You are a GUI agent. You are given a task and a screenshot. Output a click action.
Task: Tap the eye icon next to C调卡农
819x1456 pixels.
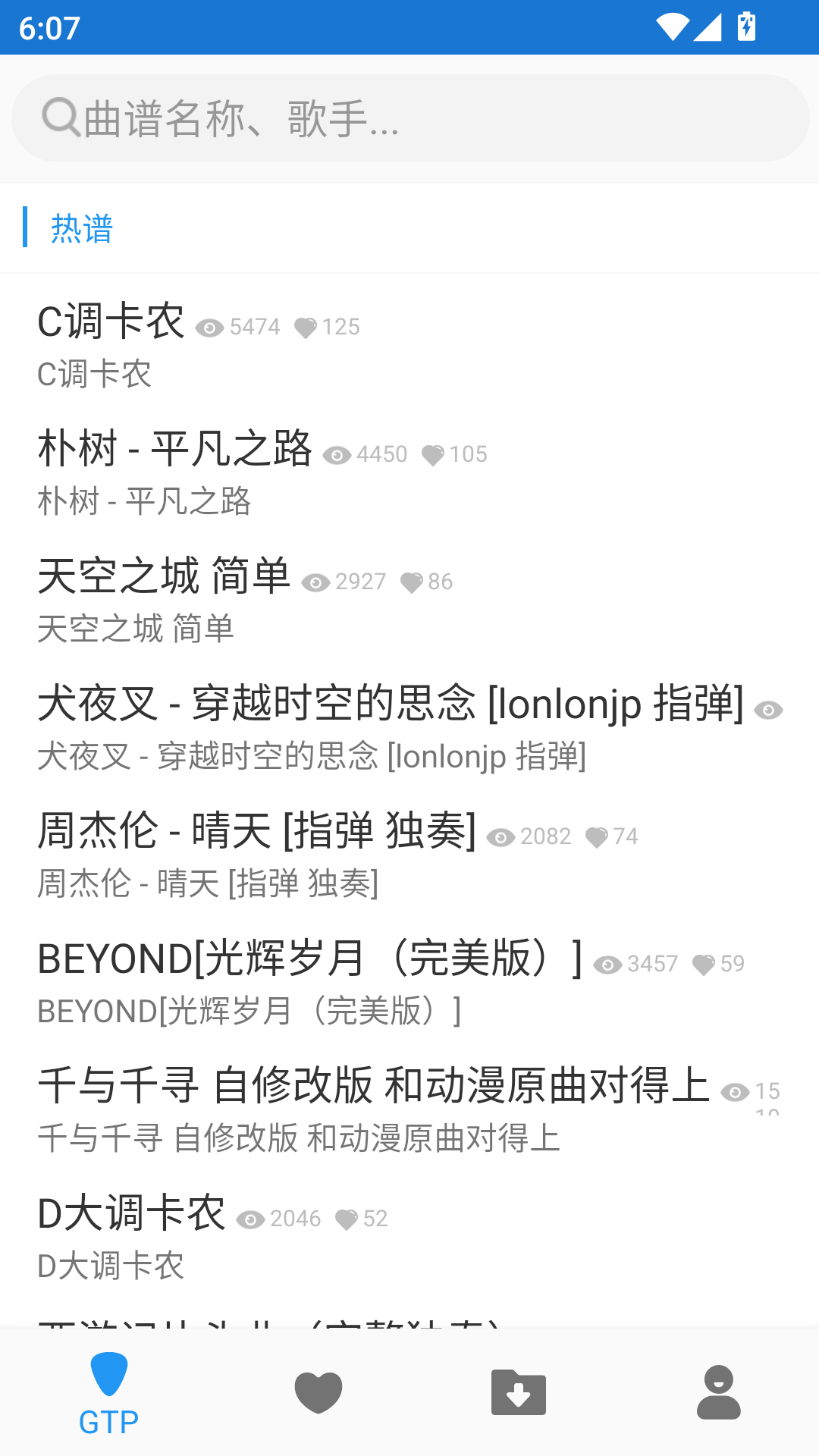(x=210, y=326)
